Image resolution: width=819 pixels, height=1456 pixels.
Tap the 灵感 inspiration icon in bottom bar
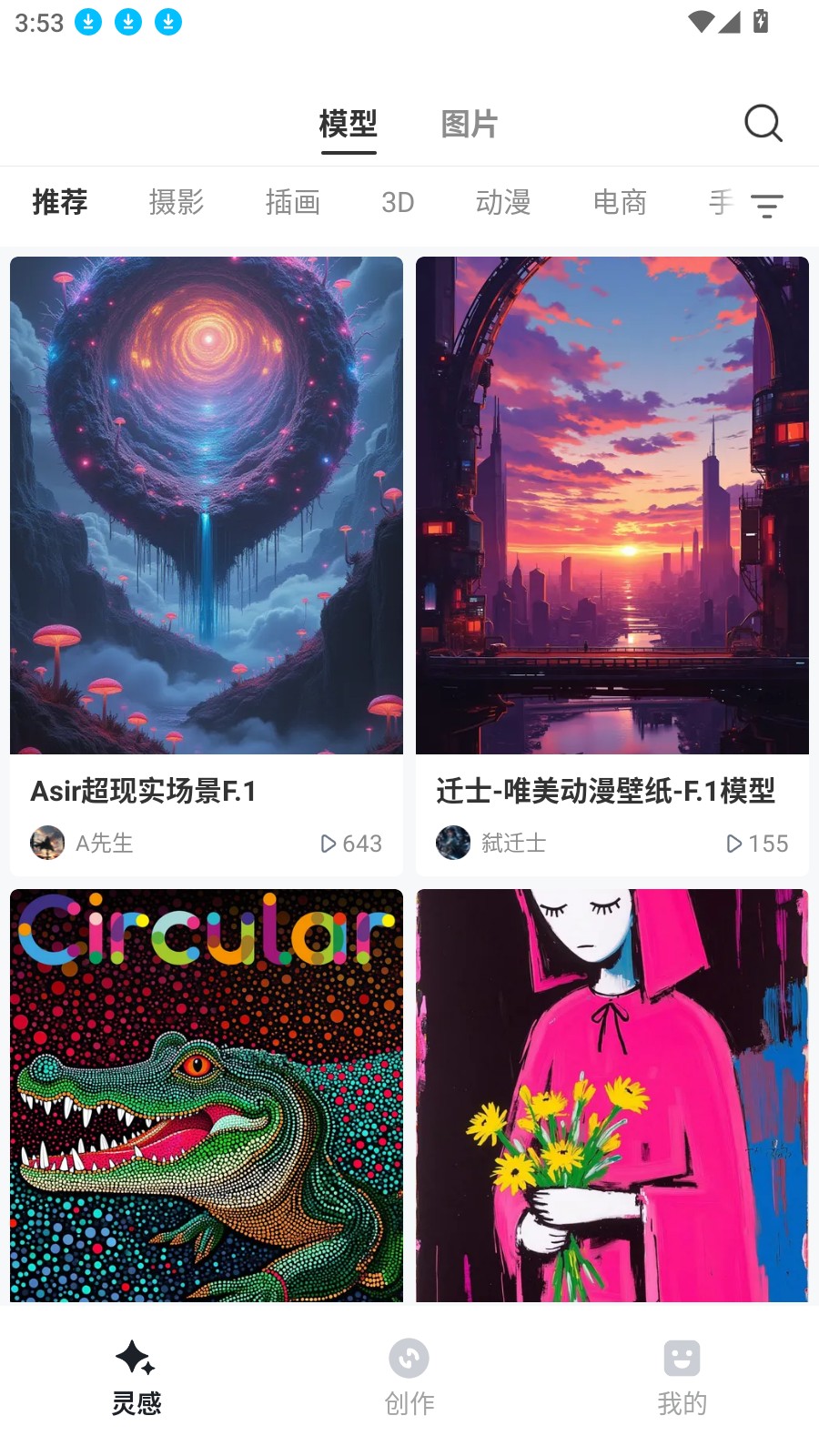(x=136, y=1359)
